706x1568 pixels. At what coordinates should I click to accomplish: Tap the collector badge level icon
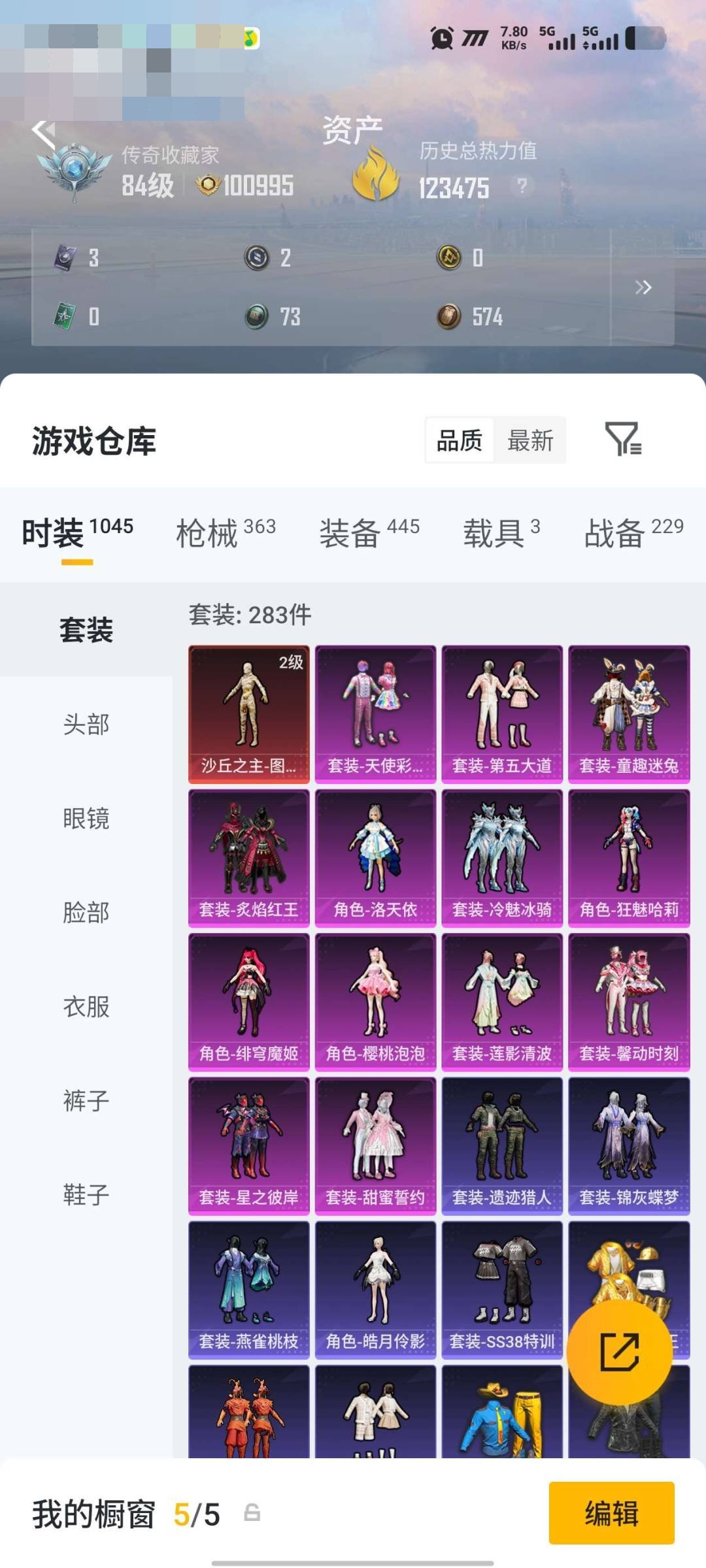tap(74, 169)
